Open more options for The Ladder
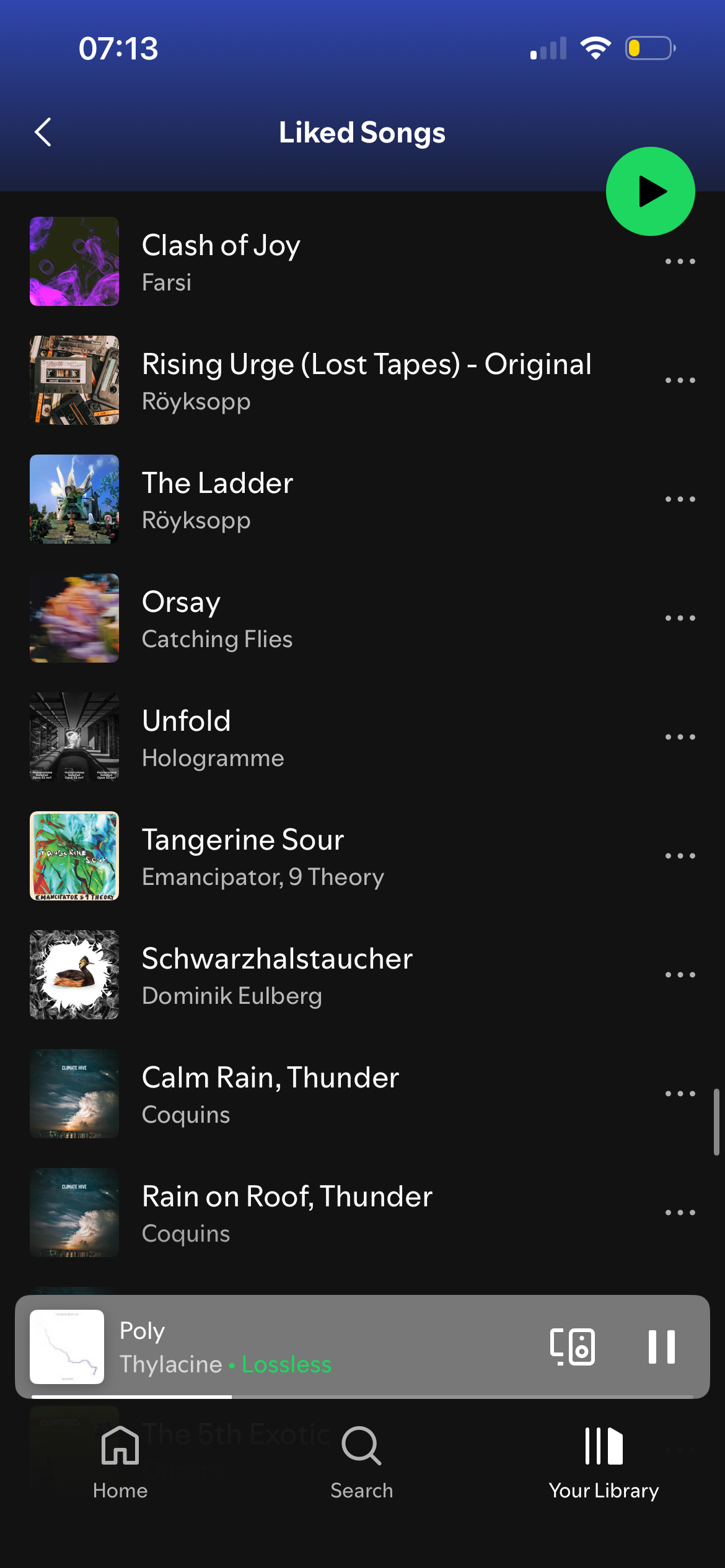This screenshot has width=725, height=1568. coord(680,499)
